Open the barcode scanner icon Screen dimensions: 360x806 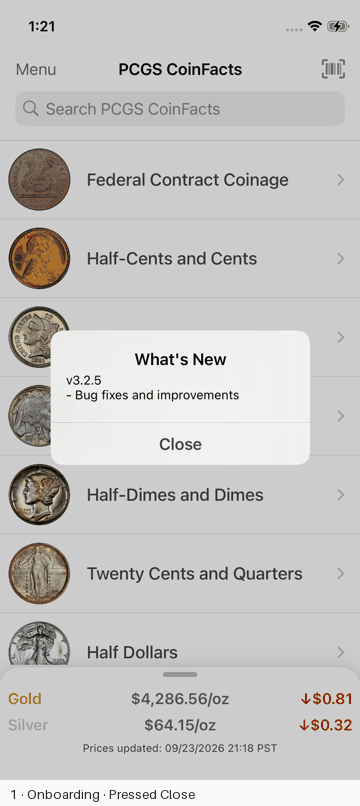333,69
